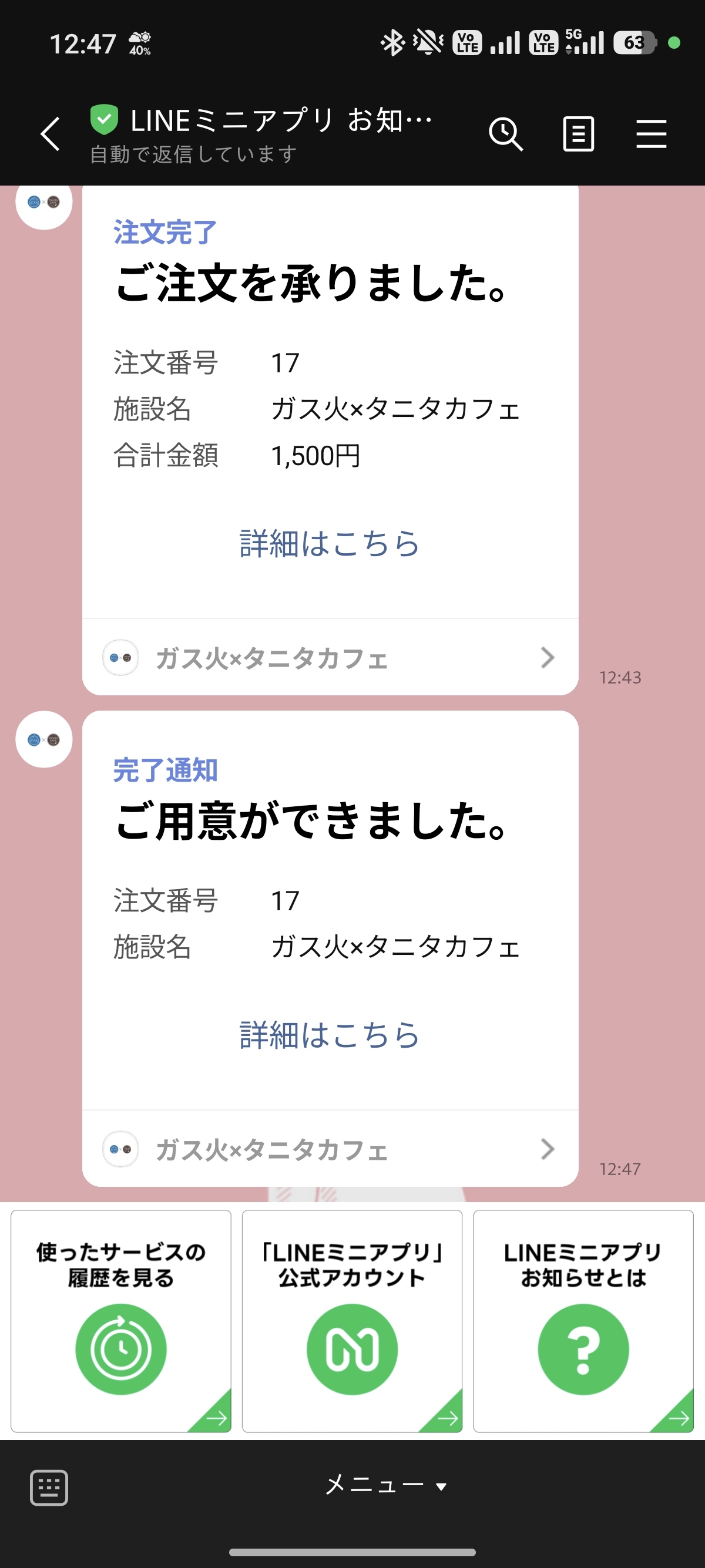This screenshot has height=1568, width=705.
Task: Collapse the メニュー rich menu
Action: pos(386,1485)
